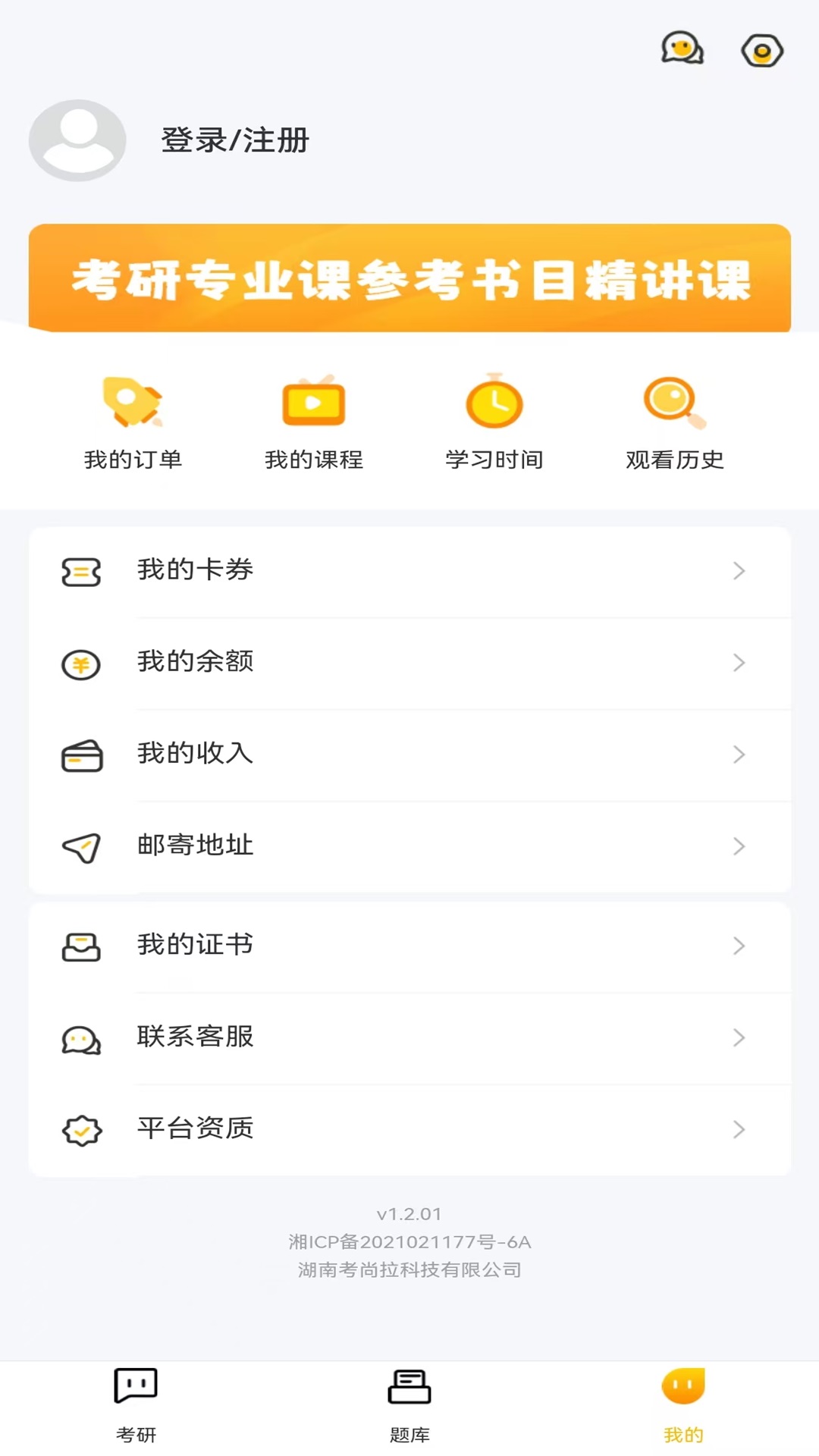This screenshot has height=1456, width=819.
Task: Check 我的余额
Action: [x=409, y=663]
